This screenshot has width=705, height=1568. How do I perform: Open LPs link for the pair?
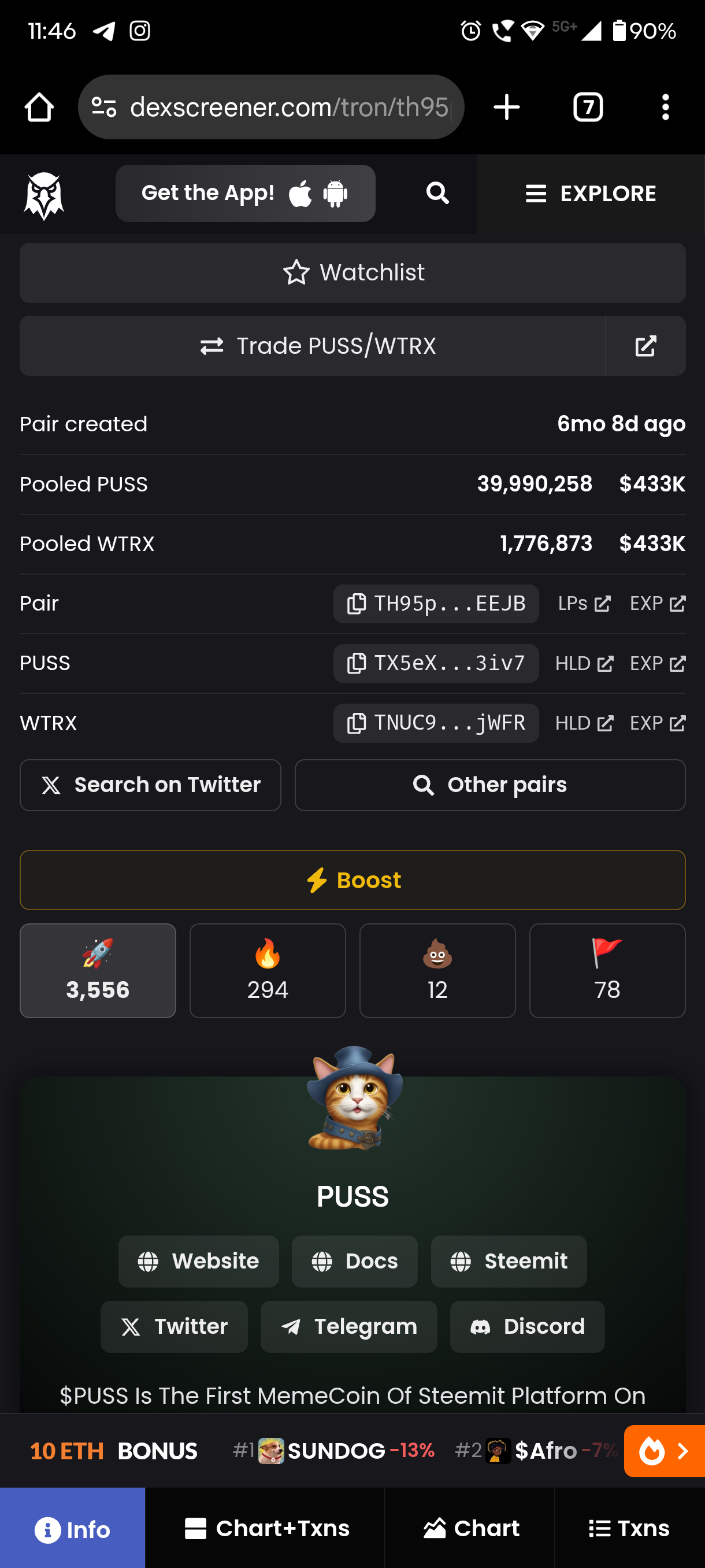click(583, 603)
